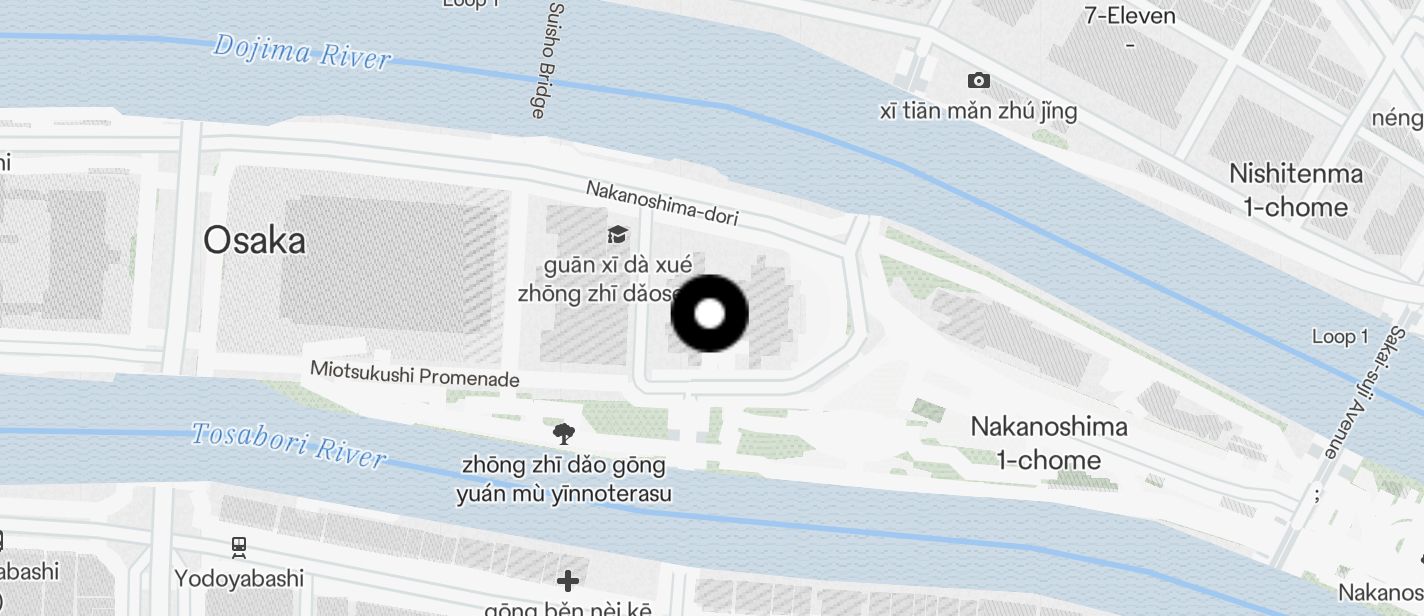Open the hospital cross marker
The height and width of the screenshot is (616, 1424).
pyautogui.click(x=568, y=580)
